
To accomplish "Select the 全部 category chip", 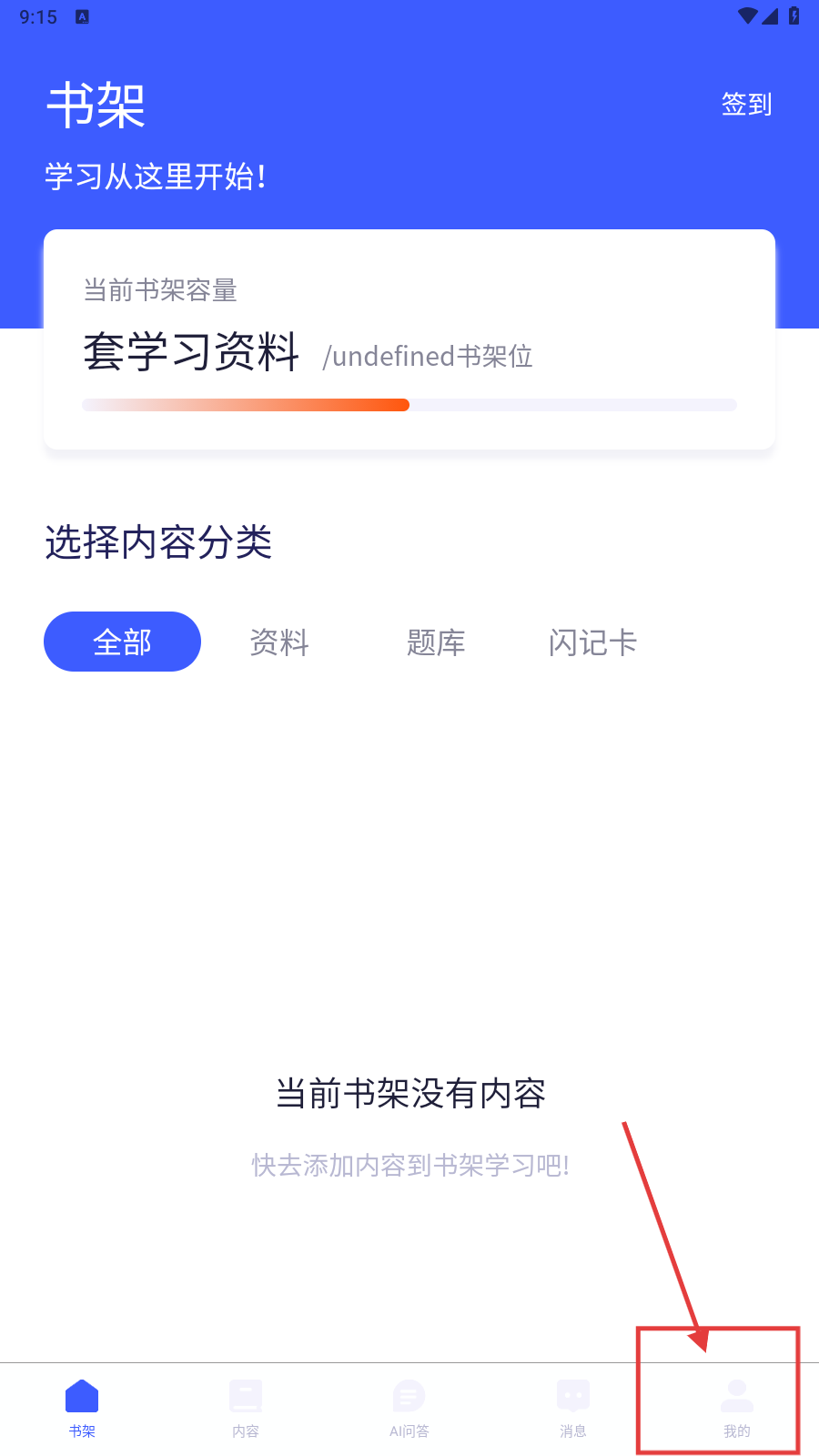I will (x=122, y=642).
